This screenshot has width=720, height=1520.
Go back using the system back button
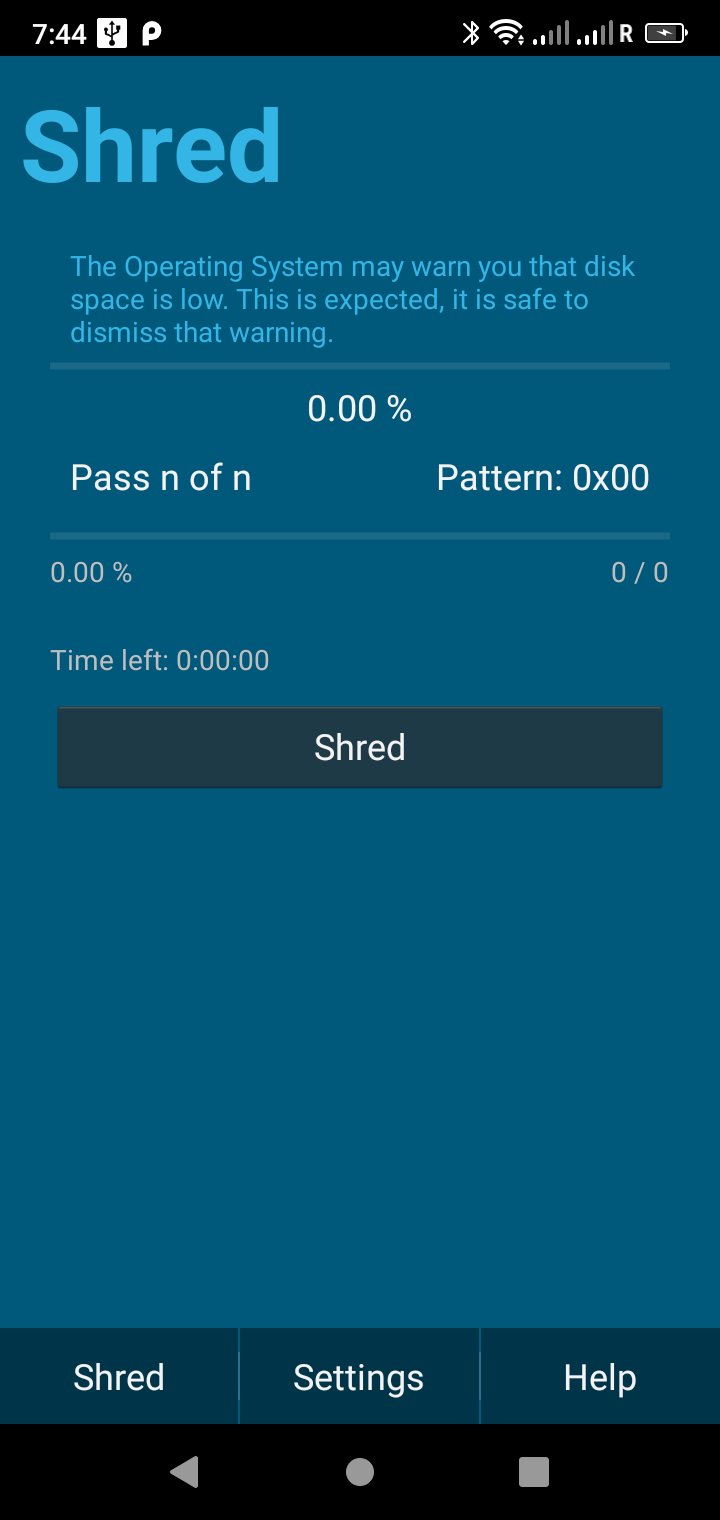185,1471
